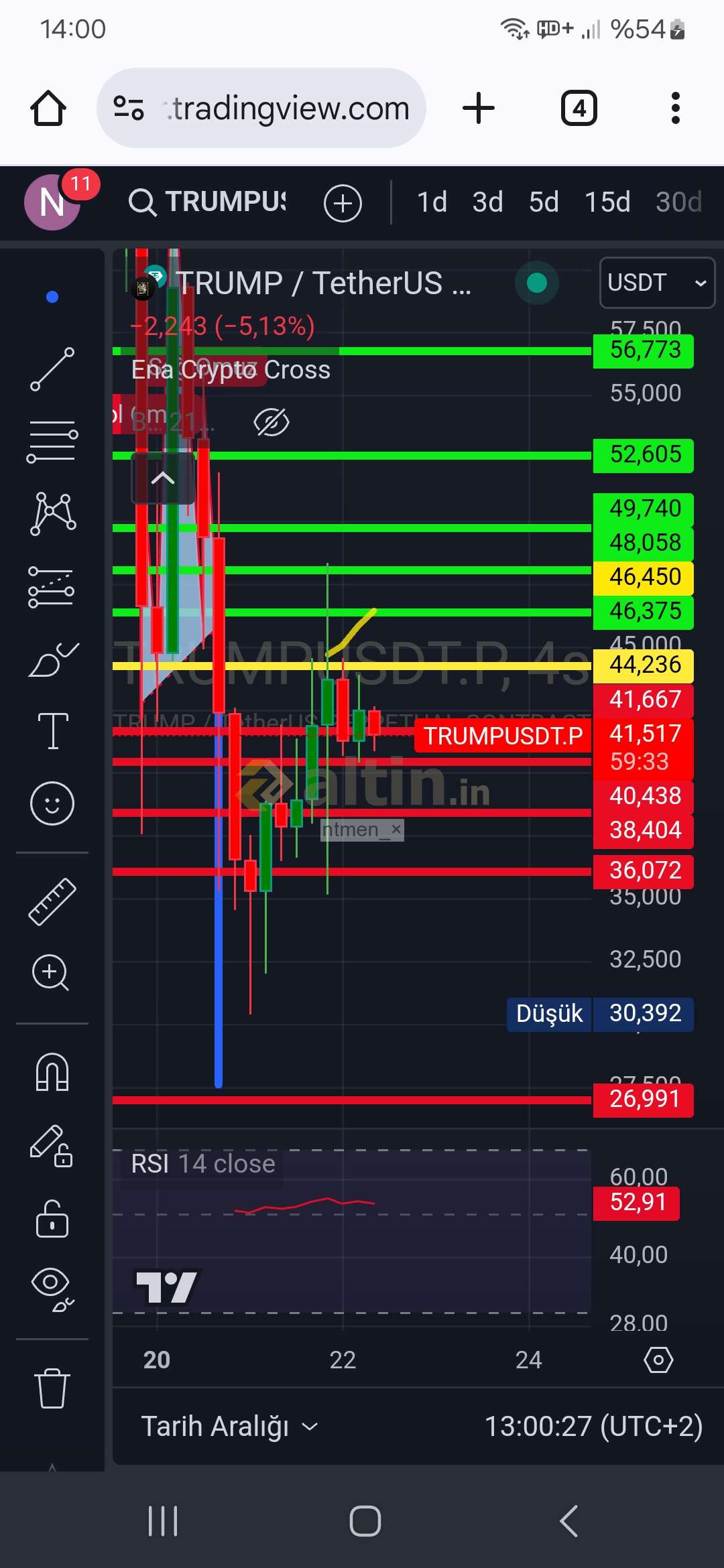Select the 5d interval

[x=544, y=202]
